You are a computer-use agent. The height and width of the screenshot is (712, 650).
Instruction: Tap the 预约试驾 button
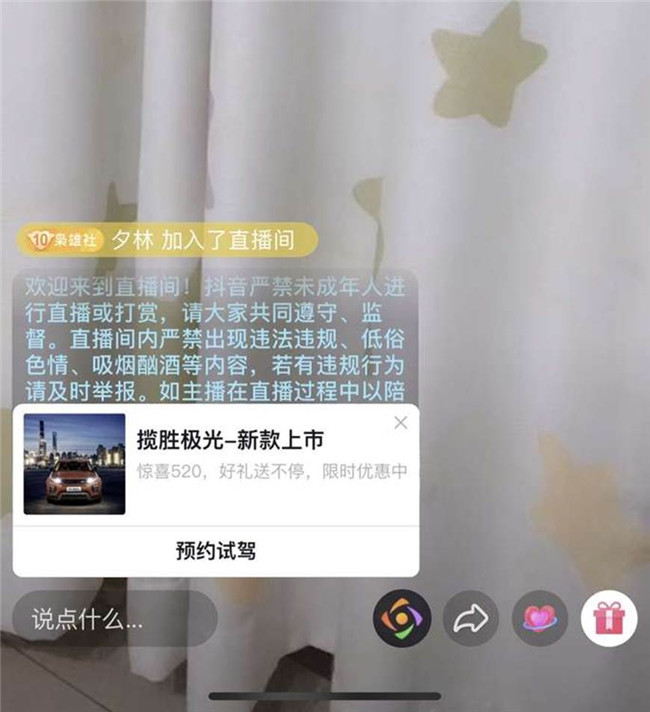coord(215,551)
